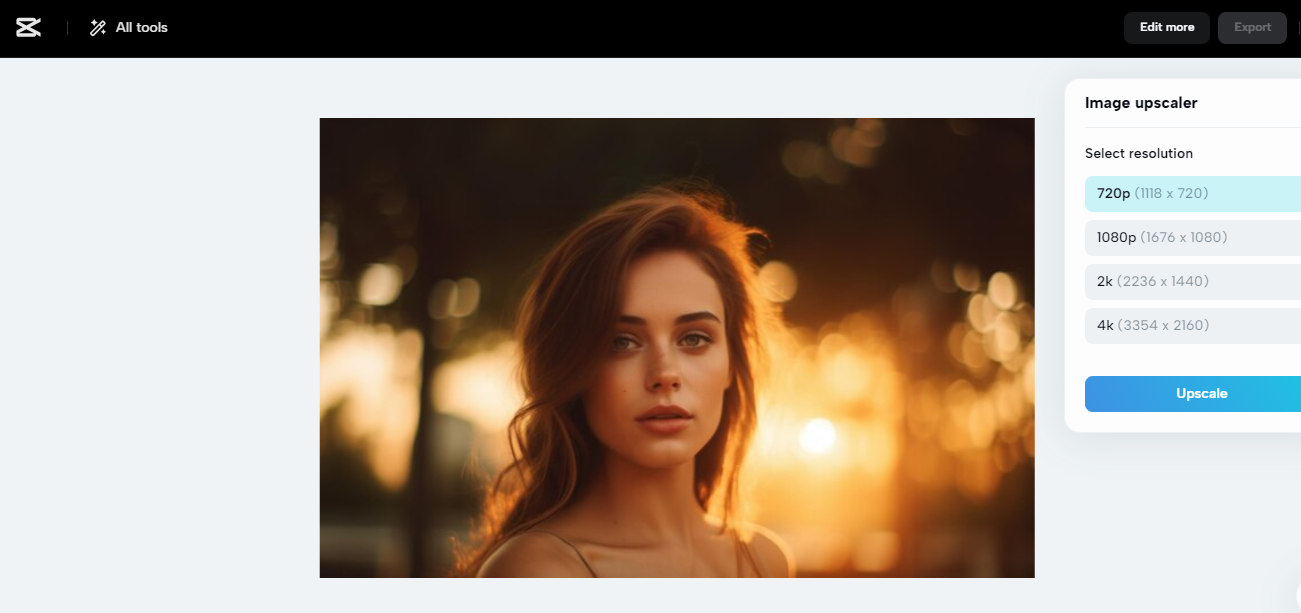Screen dimensions: 1301x613
Task: Click the Edit more button
Action: coord(1166,28)
